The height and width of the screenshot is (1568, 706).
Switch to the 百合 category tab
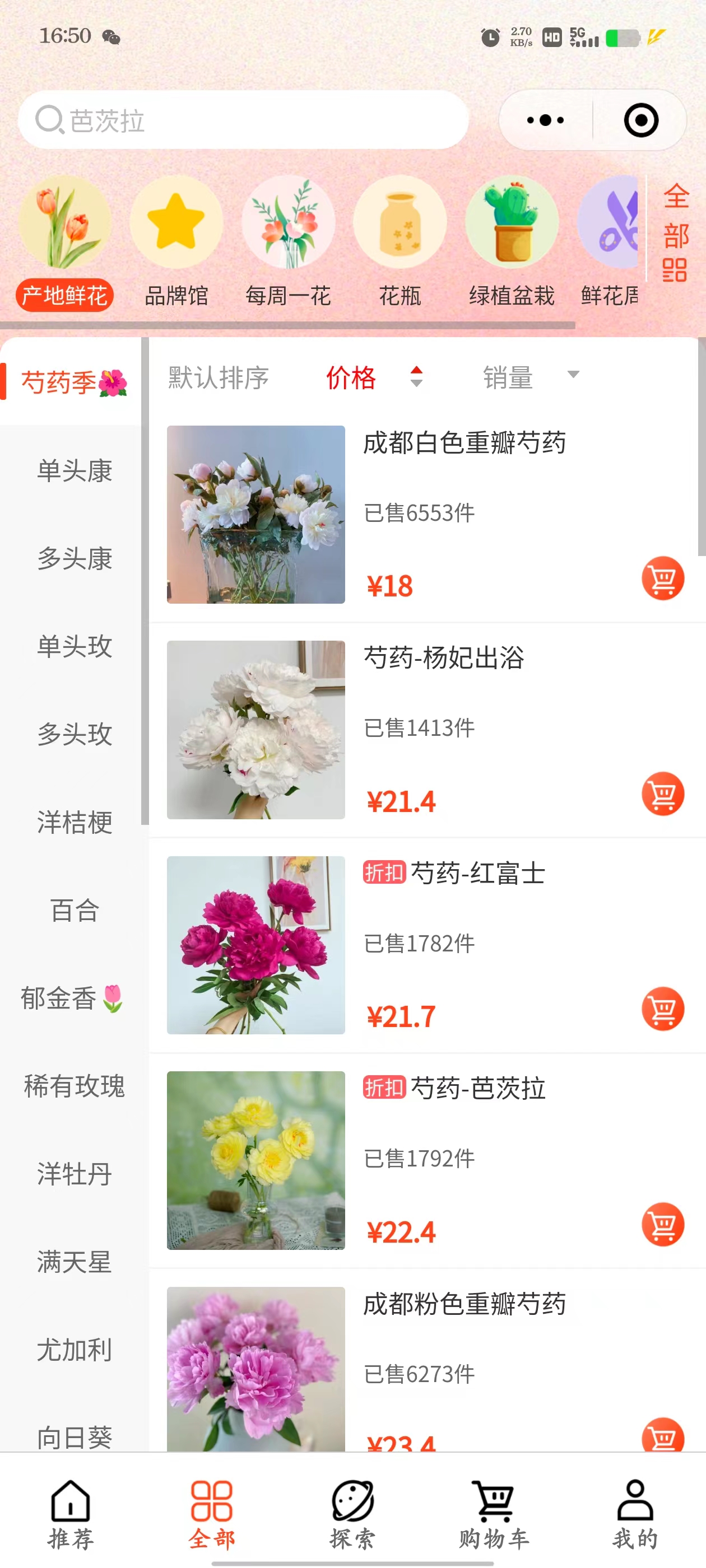coord(73,911)
